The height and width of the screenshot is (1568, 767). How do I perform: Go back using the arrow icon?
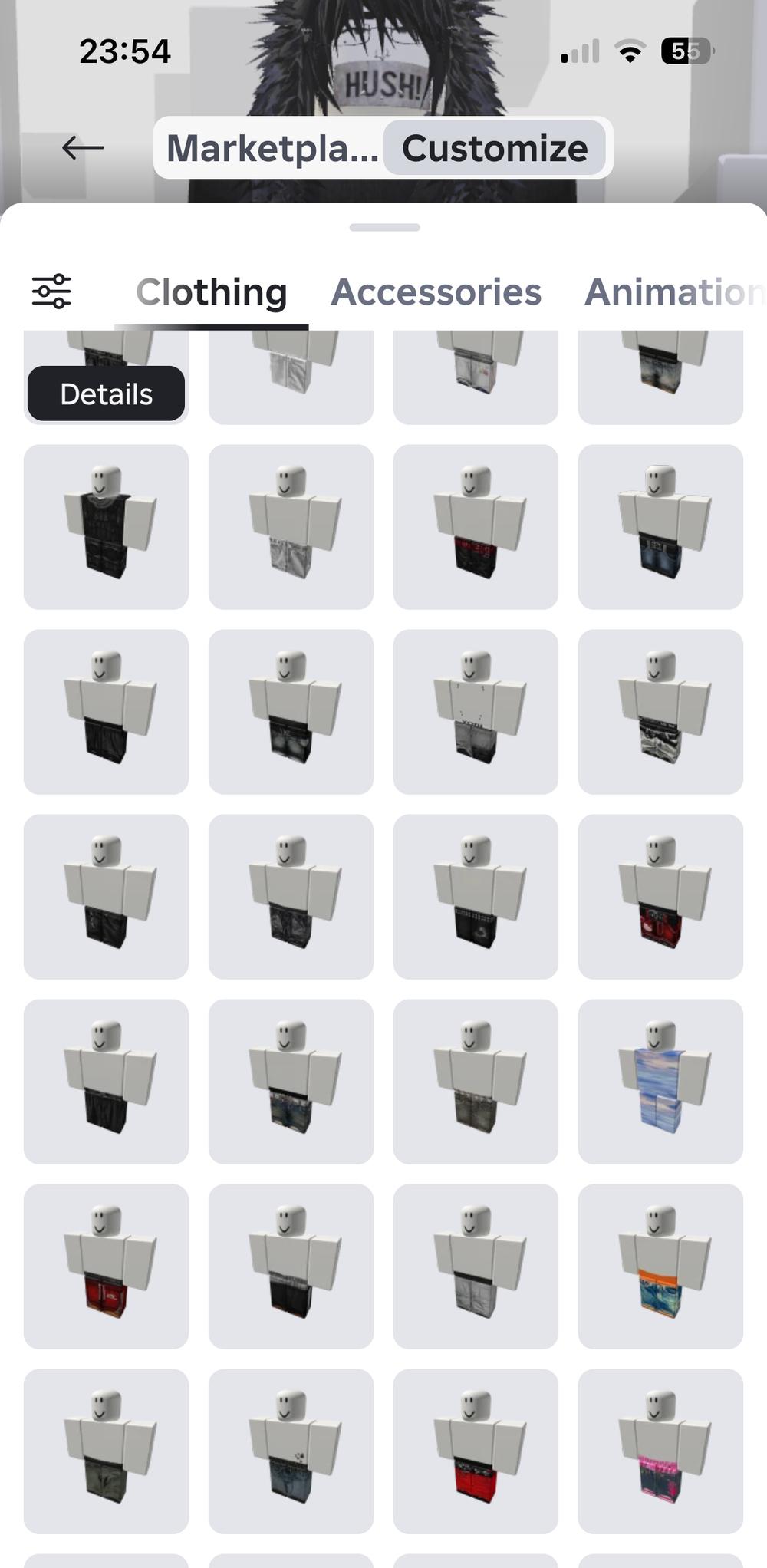click(x=83, y=147)
